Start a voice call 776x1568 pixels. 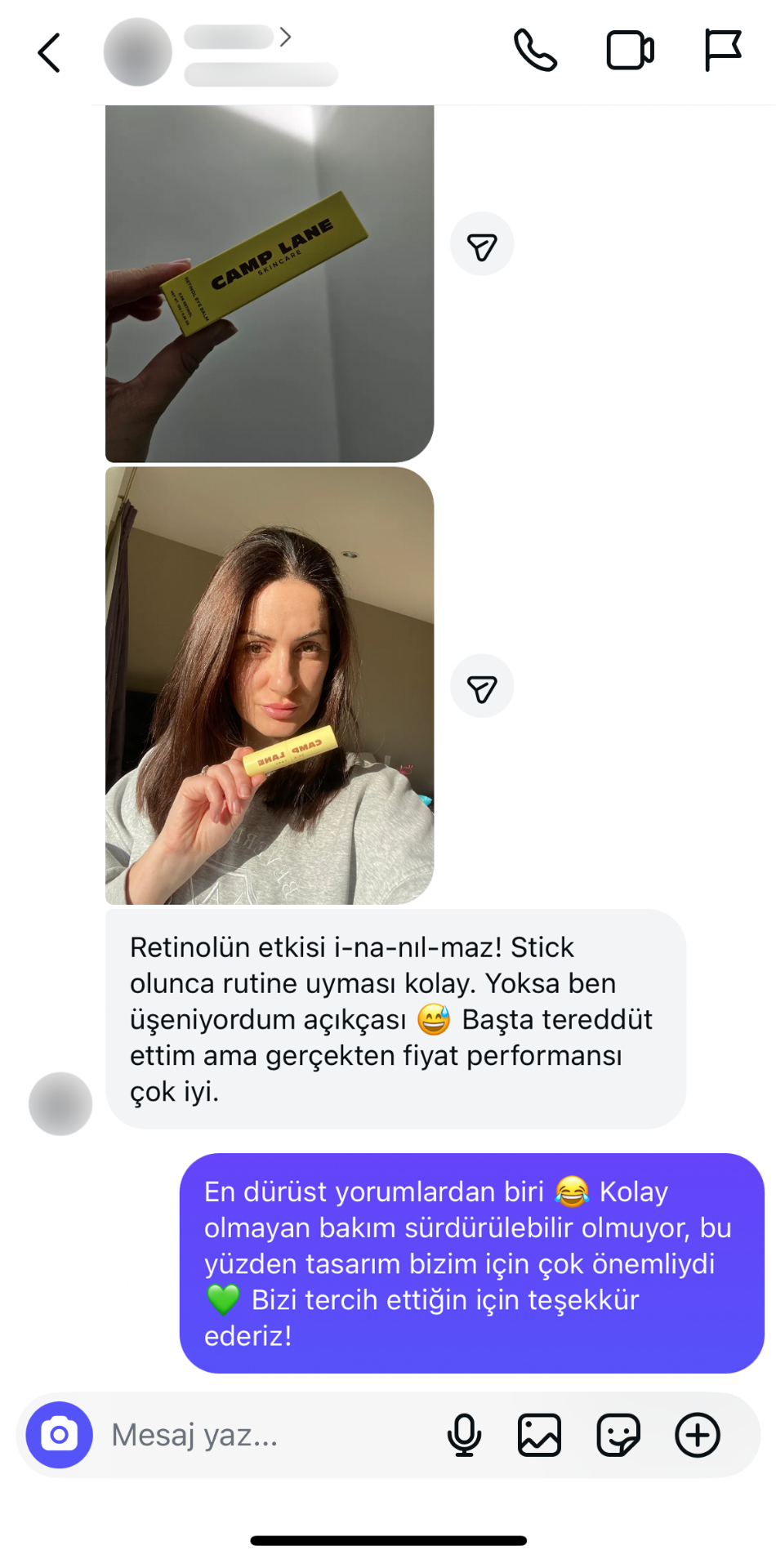tap(535, 51)
